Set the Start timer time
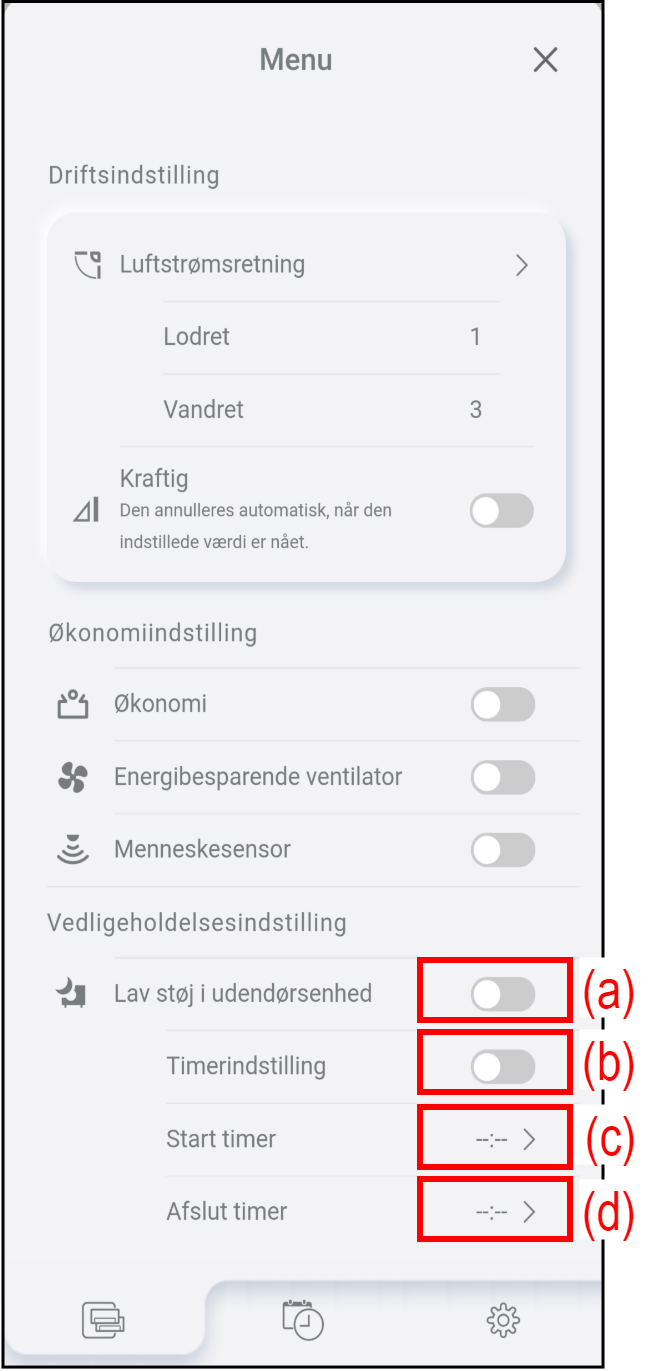The width and height of the screenshot is (648, 1371). 505,1139
